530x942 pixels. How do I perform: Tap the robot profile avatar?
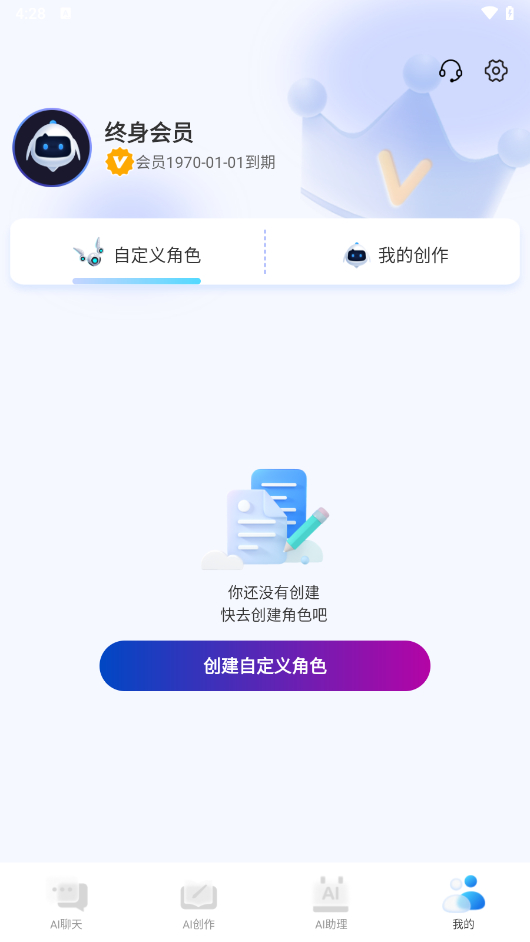tap(52, 147)
